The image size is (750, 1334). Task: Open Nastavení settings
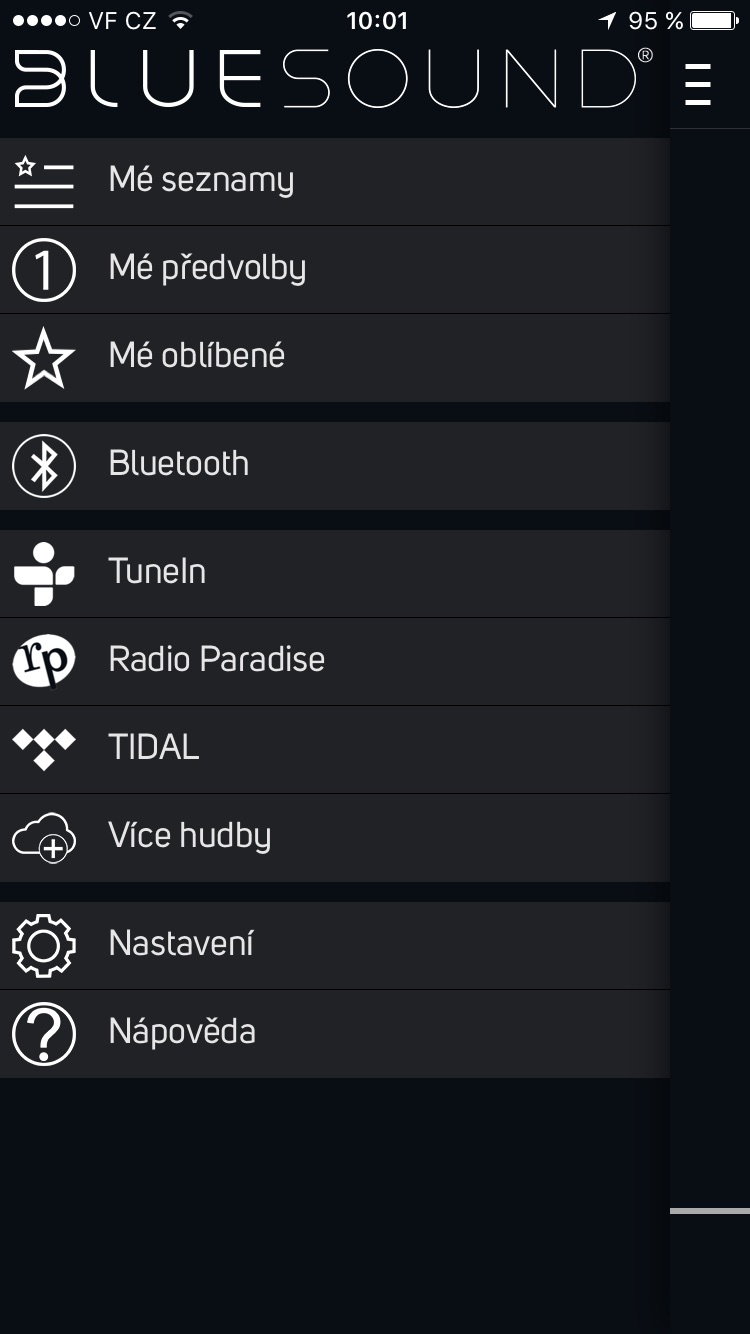coord(334,945)
